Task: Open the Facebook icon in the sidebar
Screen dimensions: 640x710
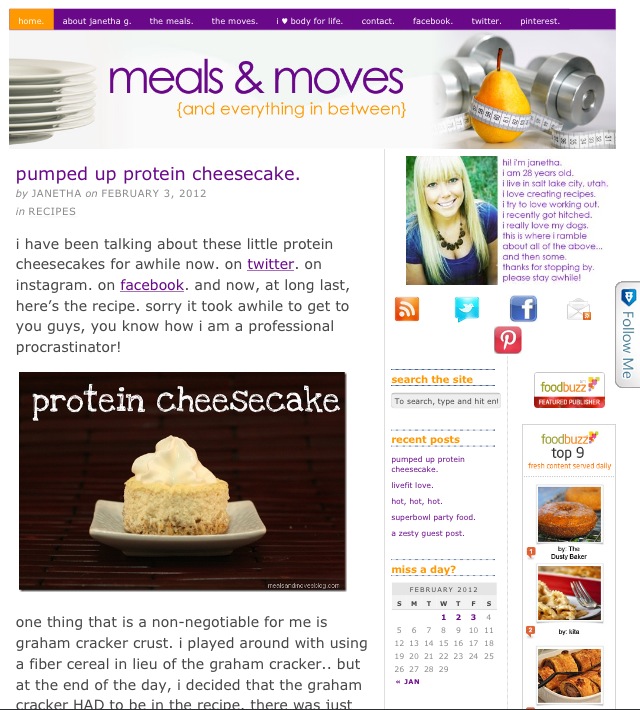Action: 523,309
